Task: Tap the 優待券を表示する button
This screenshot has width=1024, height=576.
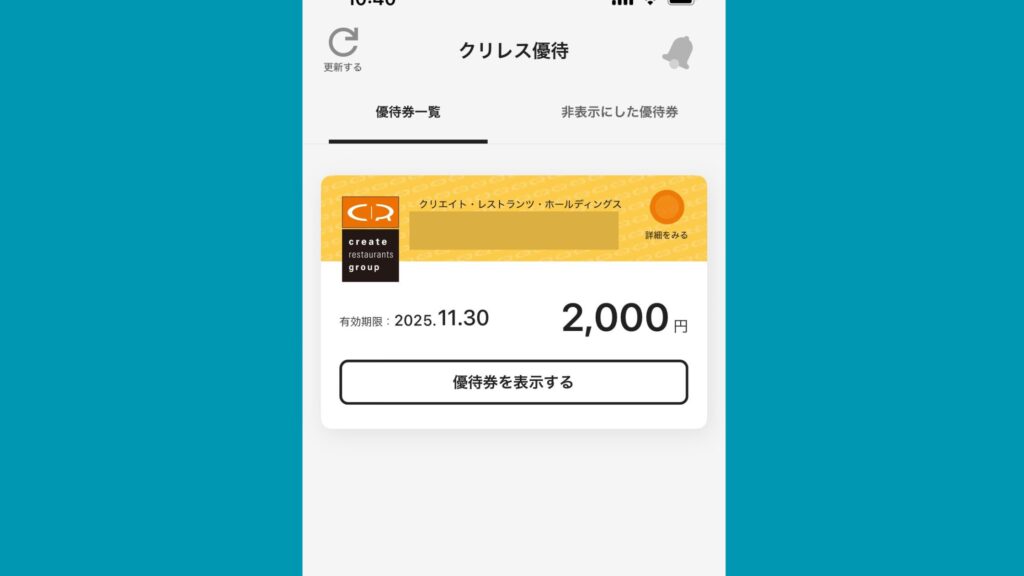Action: [513, 382]
